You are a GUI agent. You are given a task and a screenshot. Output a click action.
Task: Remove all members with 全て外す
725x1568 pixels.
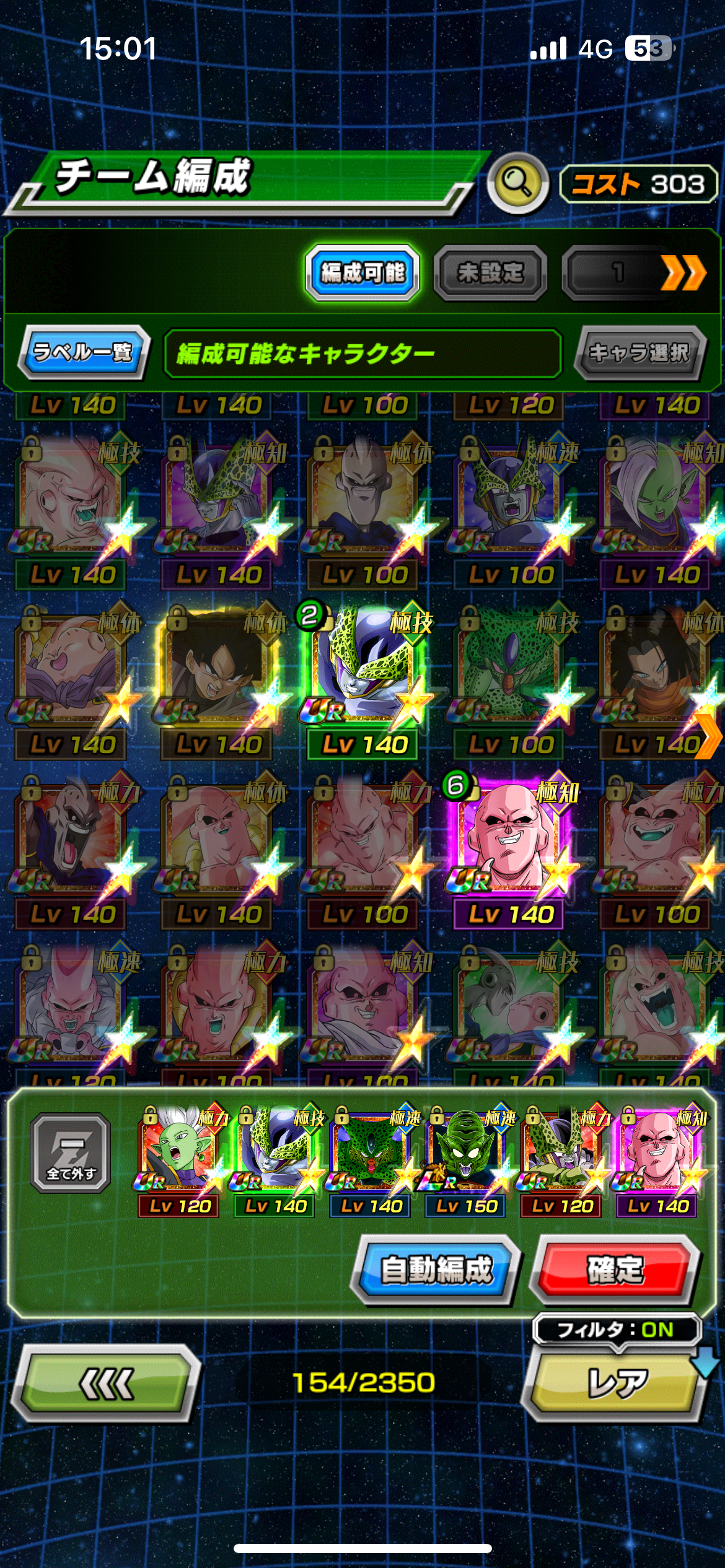[71, 1152]
